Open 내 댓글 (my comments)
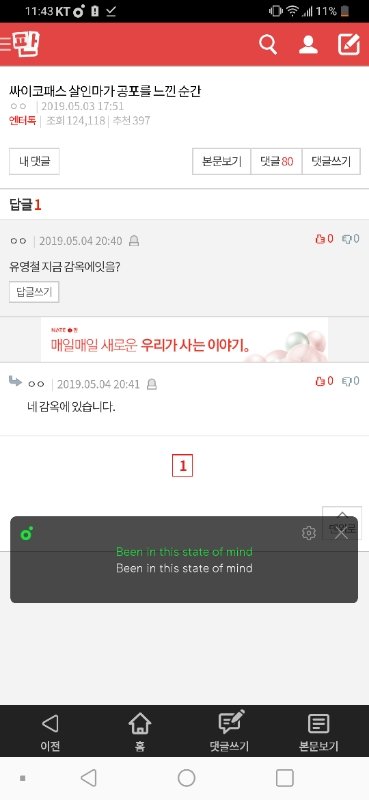The height and width of the screenshot is (800, 369). pyautogui.click(x=34, y=162)
